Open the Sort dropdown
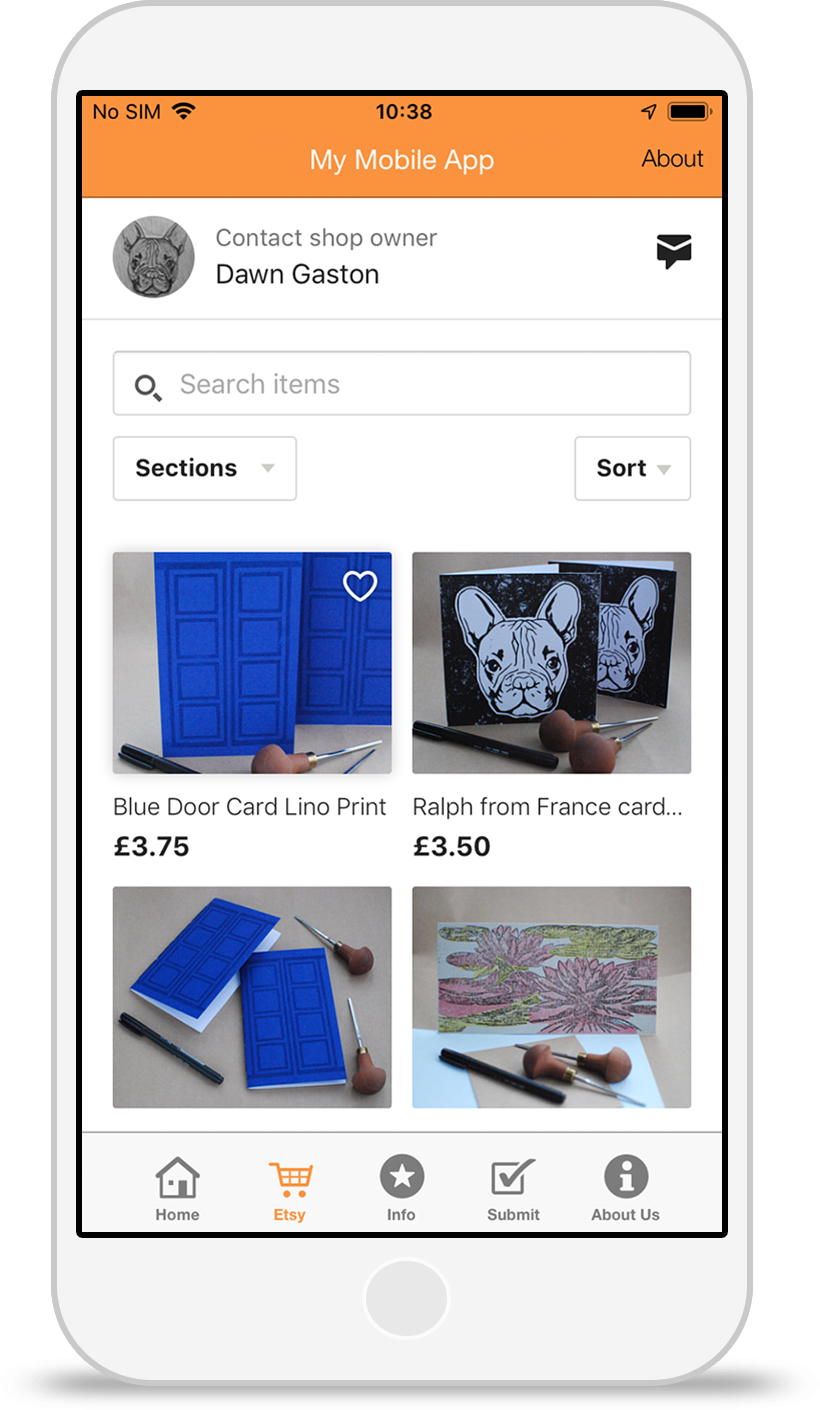This screenshot has width=820, height=1410. [x=632, y=468]
